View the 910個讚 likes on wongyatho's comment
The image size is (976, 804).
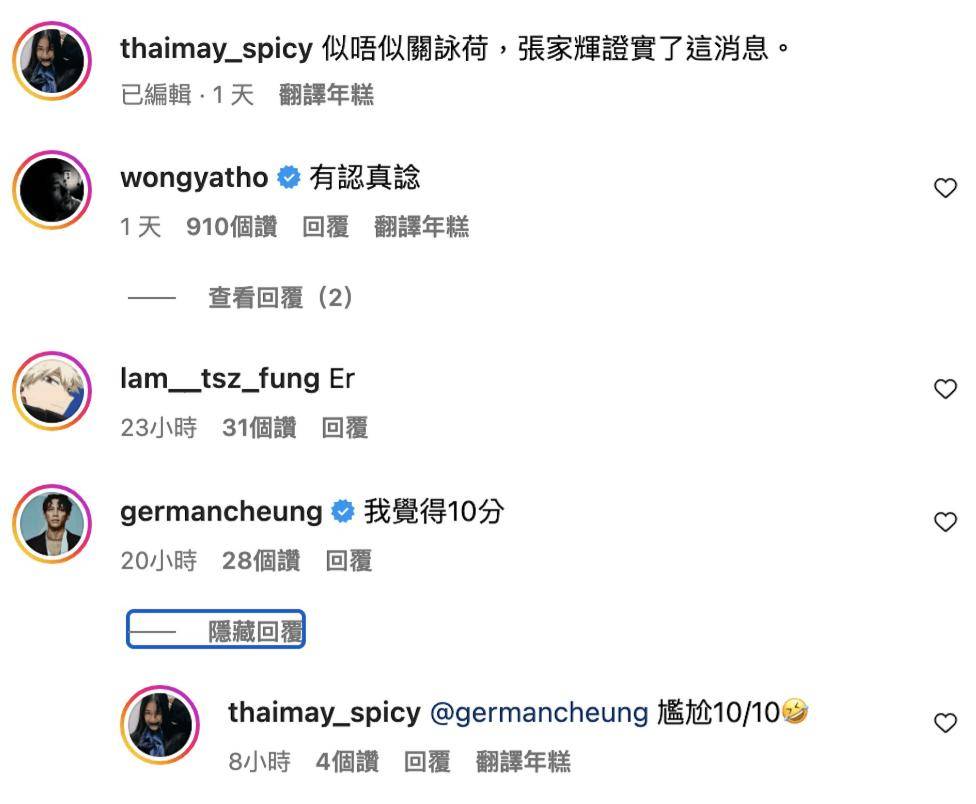pos(231,227)
